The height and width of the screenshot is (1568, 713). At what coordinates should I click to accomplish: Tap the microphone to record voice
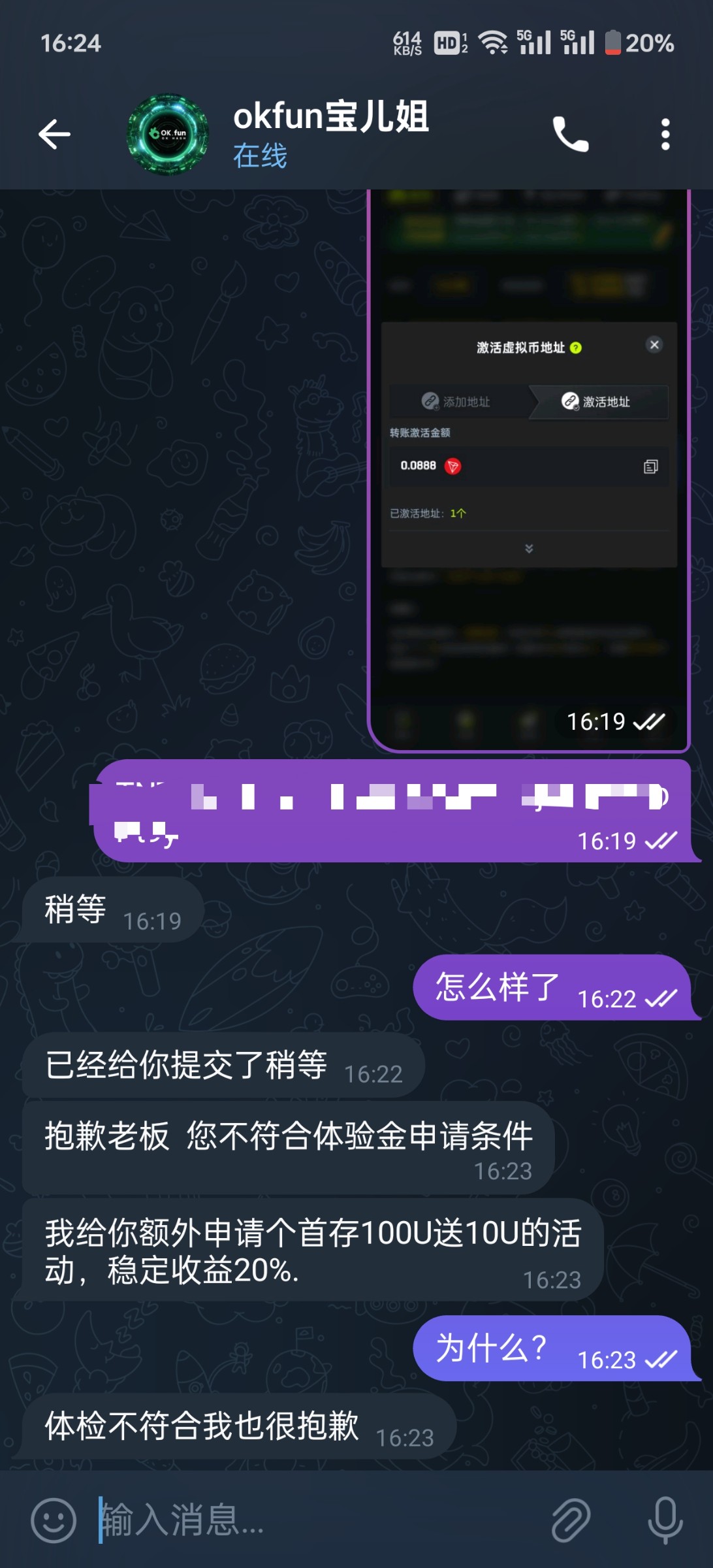pyautogui.click(x=665, y=1520)
